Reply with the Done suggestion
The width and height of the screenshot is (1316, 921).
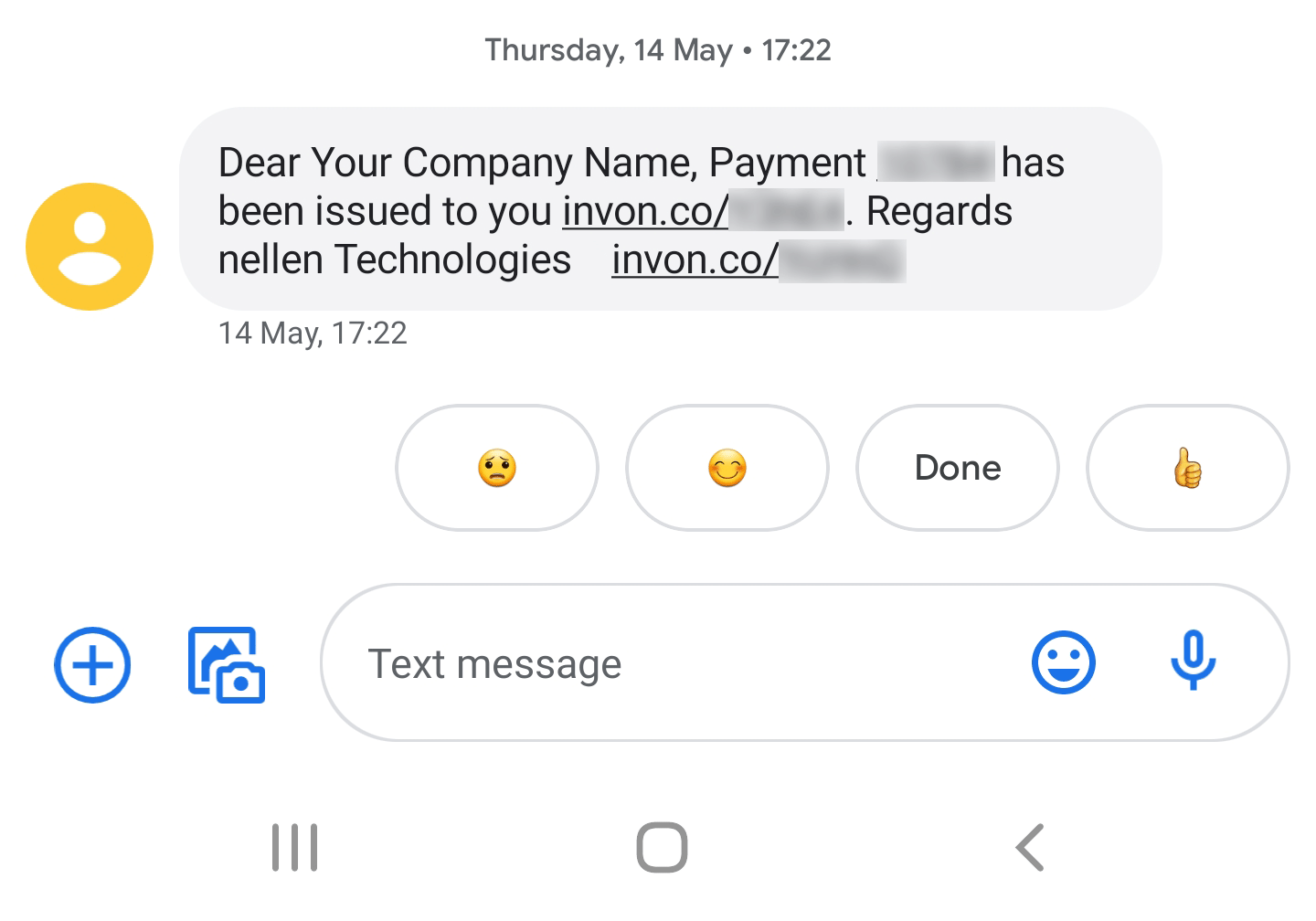958,468
